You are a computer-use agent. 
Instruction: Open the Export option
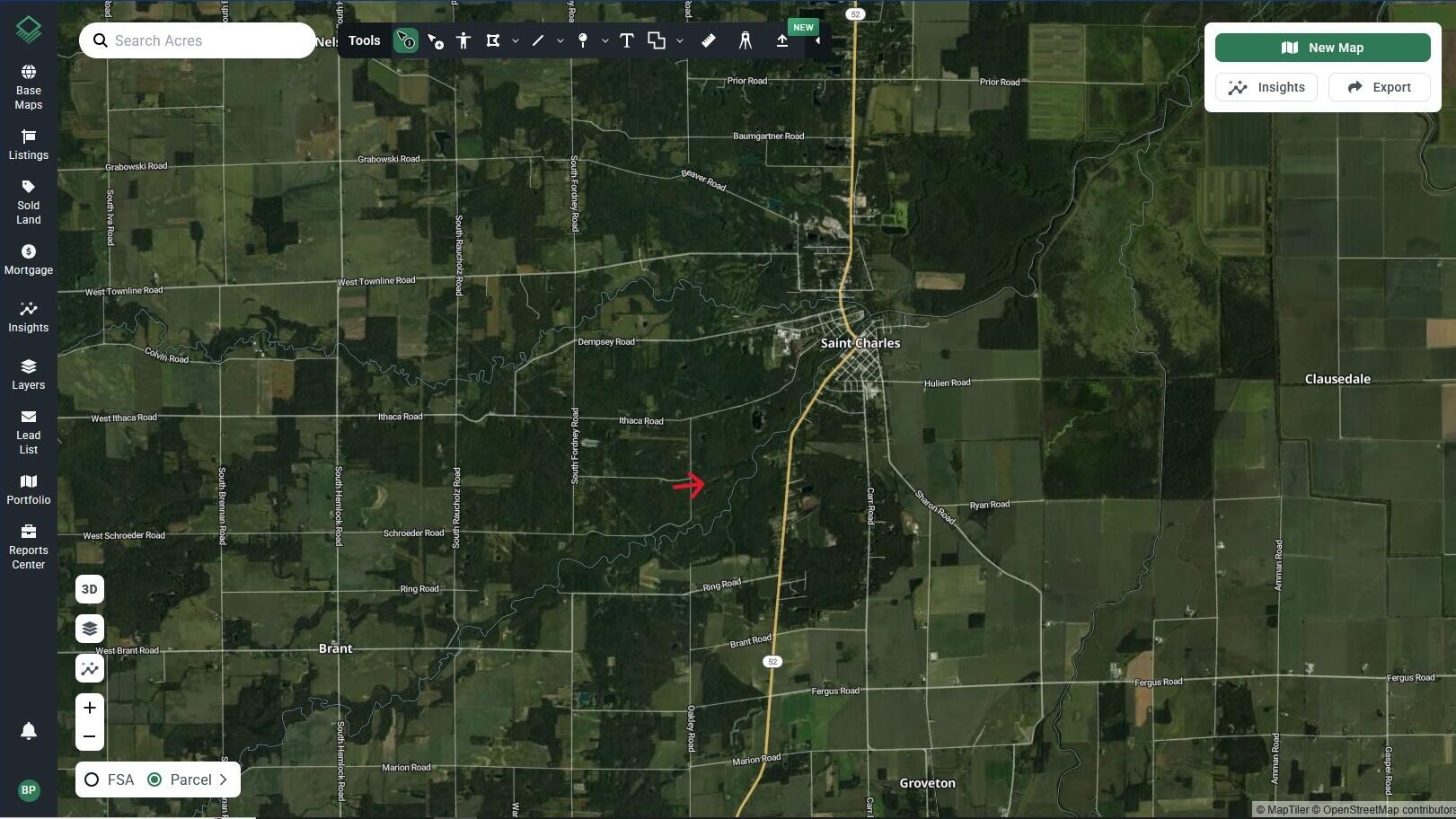pyautogui.click(x=1379, y=87)
